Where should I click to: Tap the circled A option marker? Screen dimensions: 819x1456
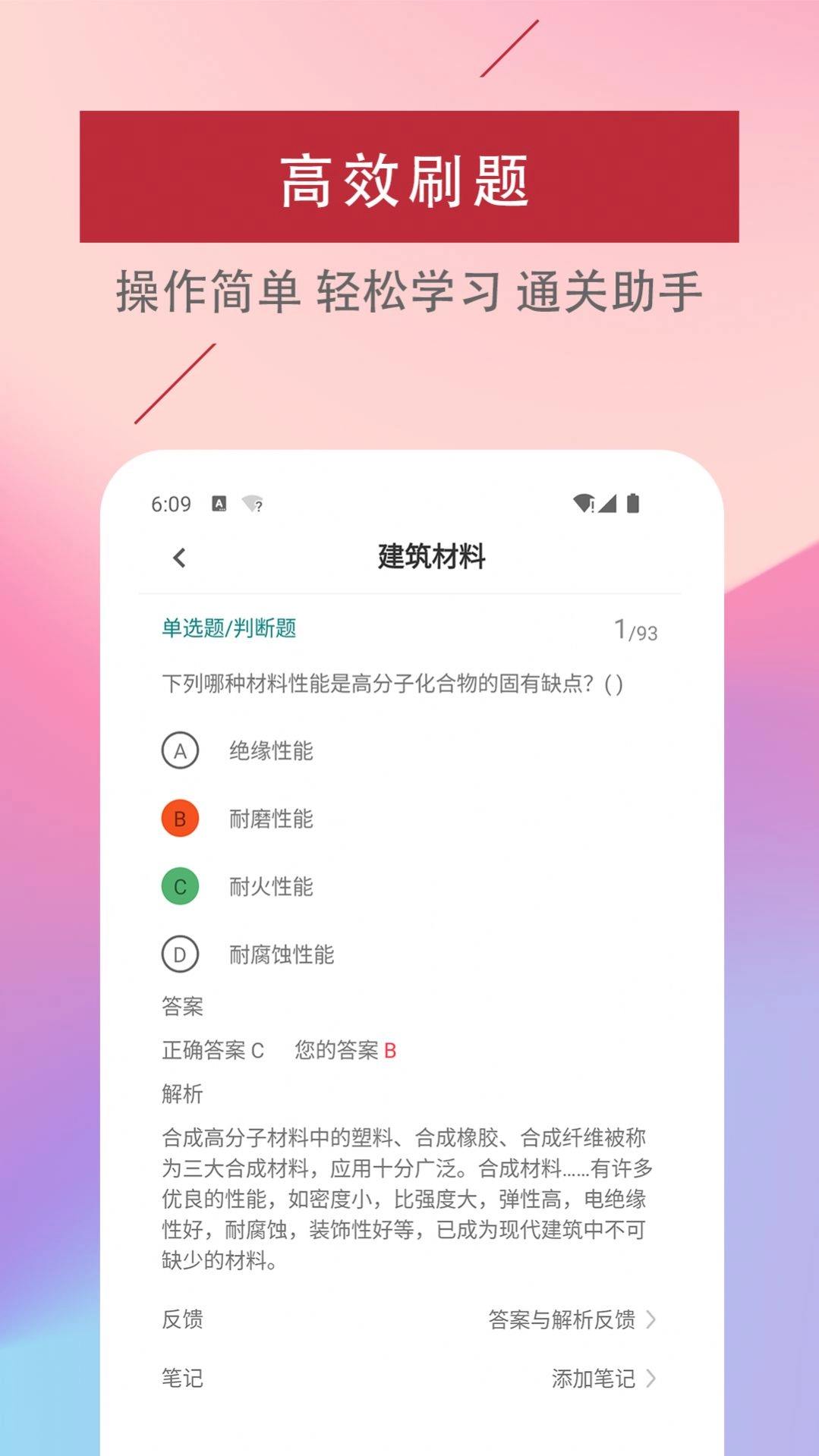click(x=180, y=751)
